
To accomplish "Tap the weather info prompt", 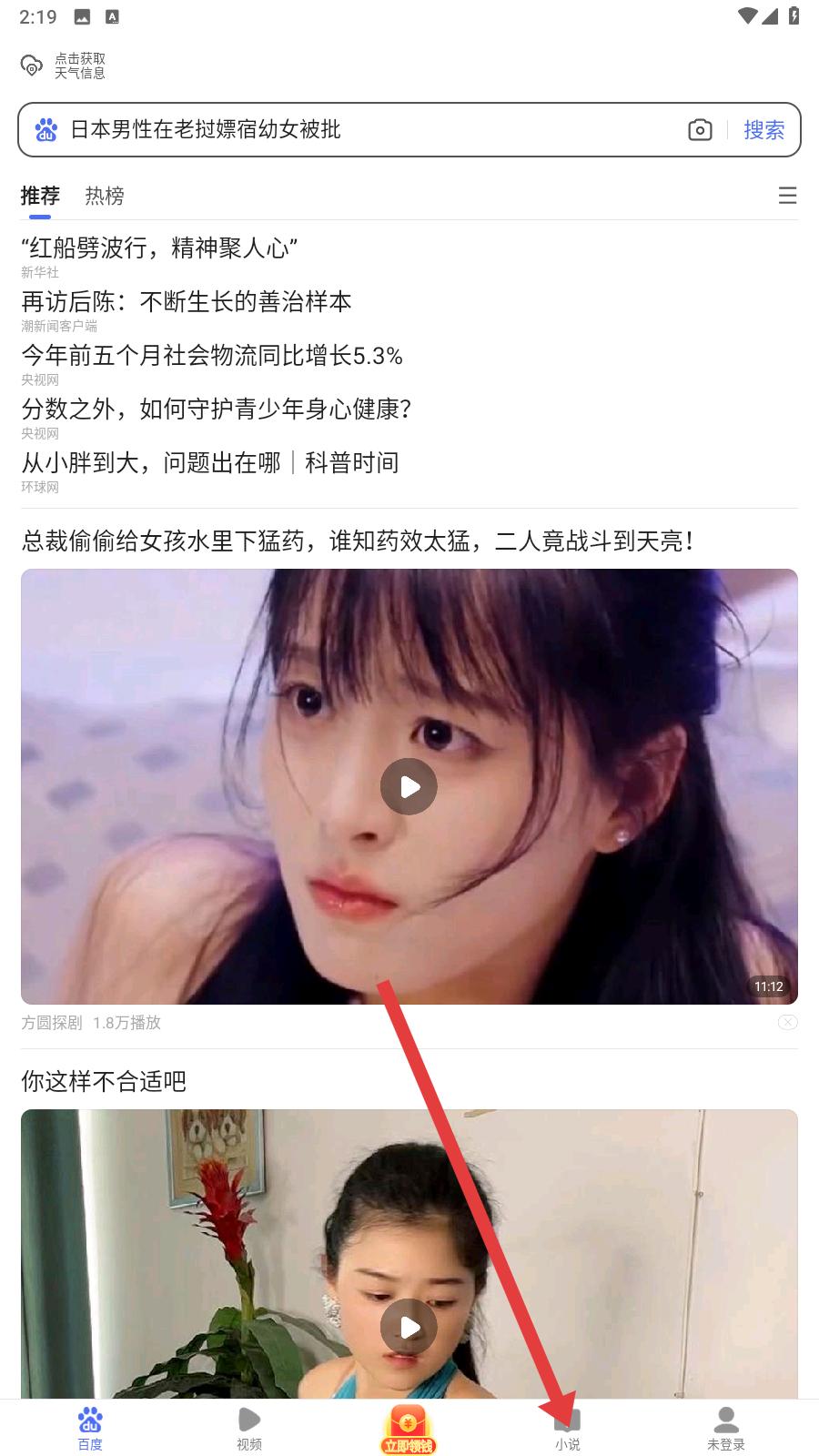I will [64, 66].
